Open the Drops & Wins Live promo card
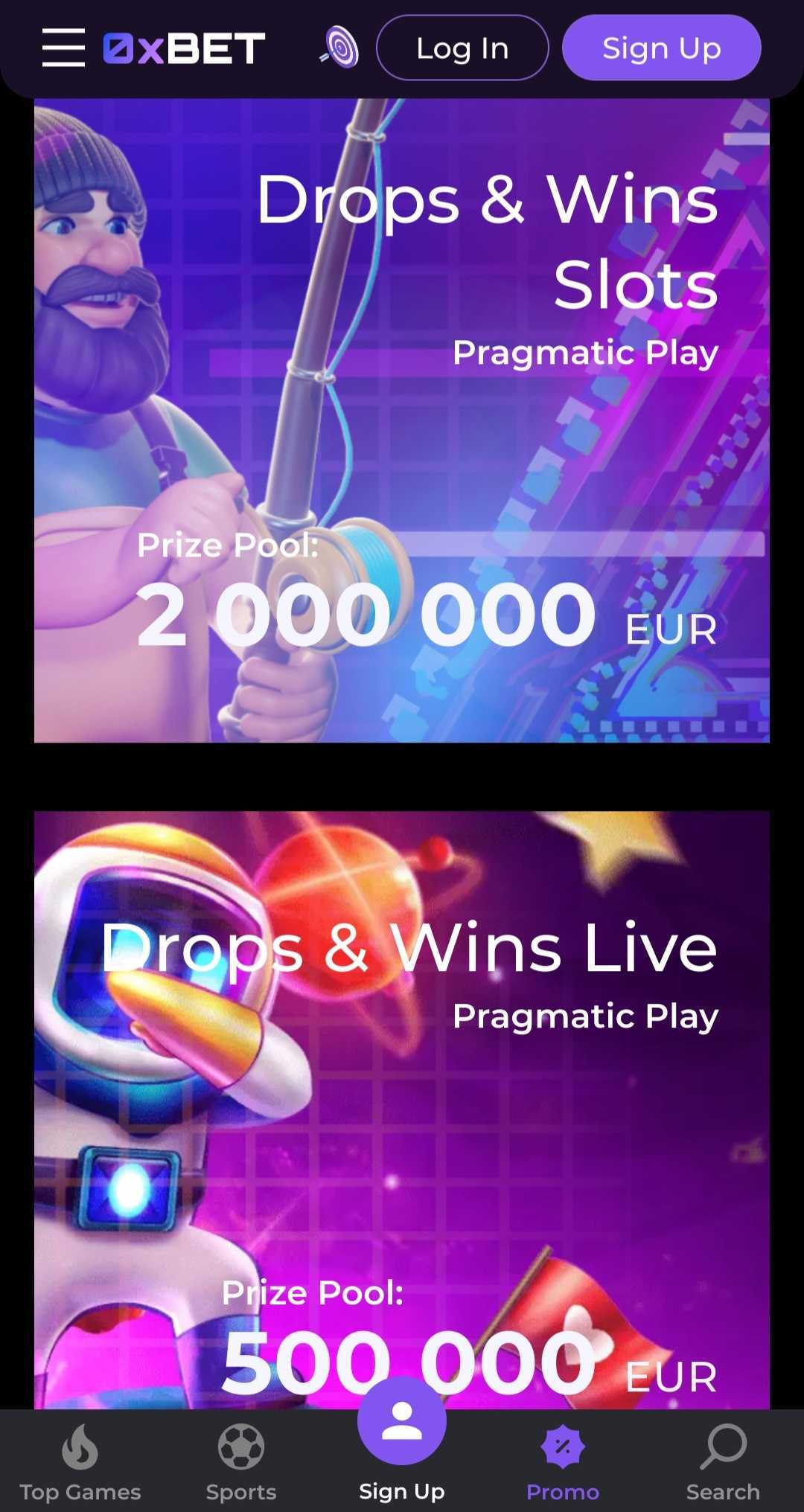The height and width of the screenshot is (1512, 804). coord(402,1109)
